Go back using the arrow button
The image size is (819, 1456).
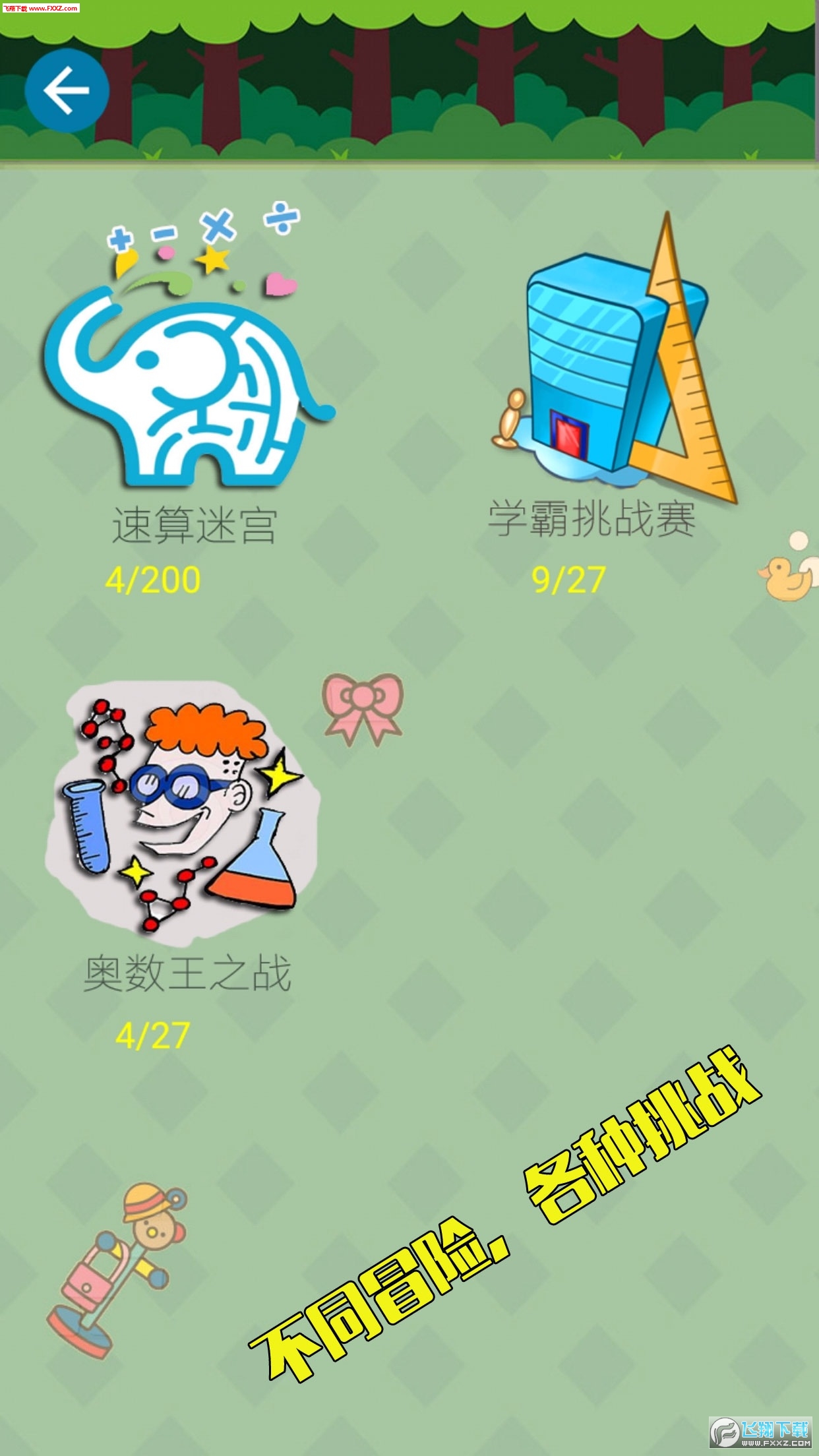(x=67, y=90)
